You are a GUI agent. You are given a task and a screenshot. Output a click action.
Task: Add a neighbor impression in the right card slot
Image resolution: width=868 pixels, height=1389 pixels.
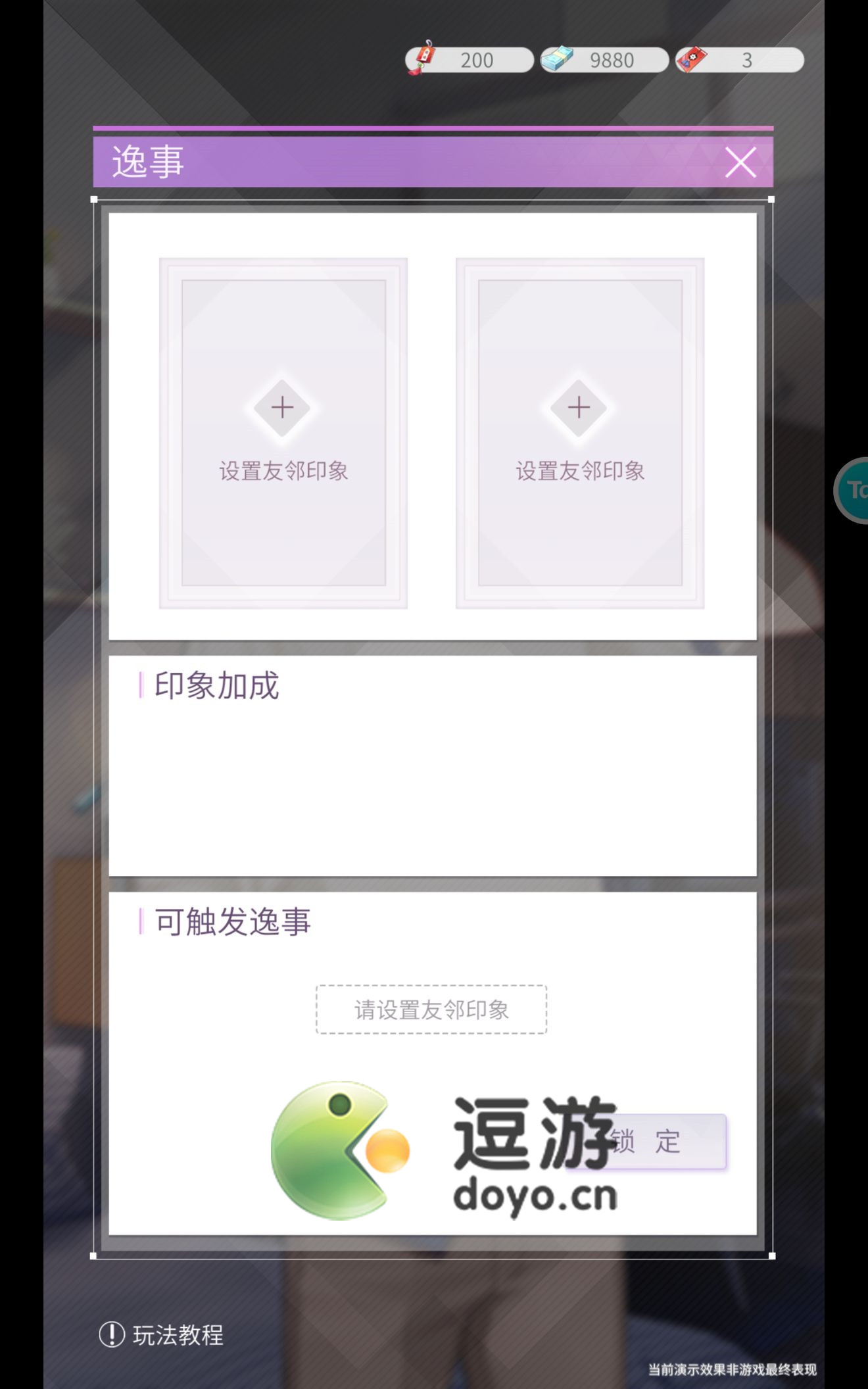(579, 408)
